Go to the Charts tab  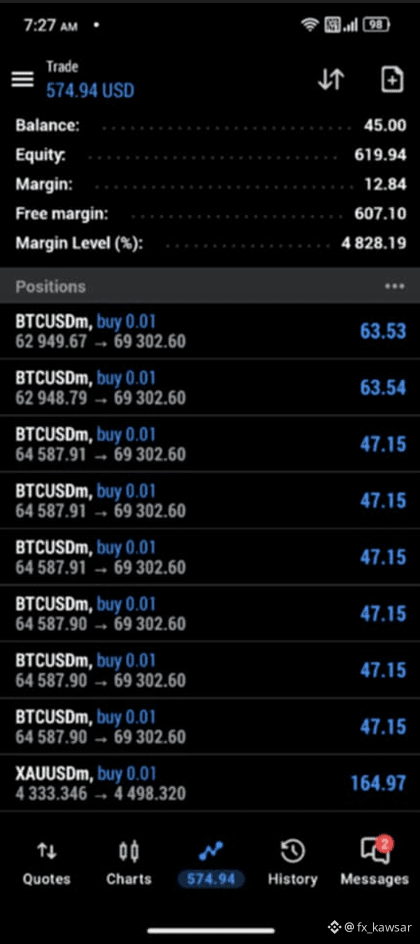point(129,864)
